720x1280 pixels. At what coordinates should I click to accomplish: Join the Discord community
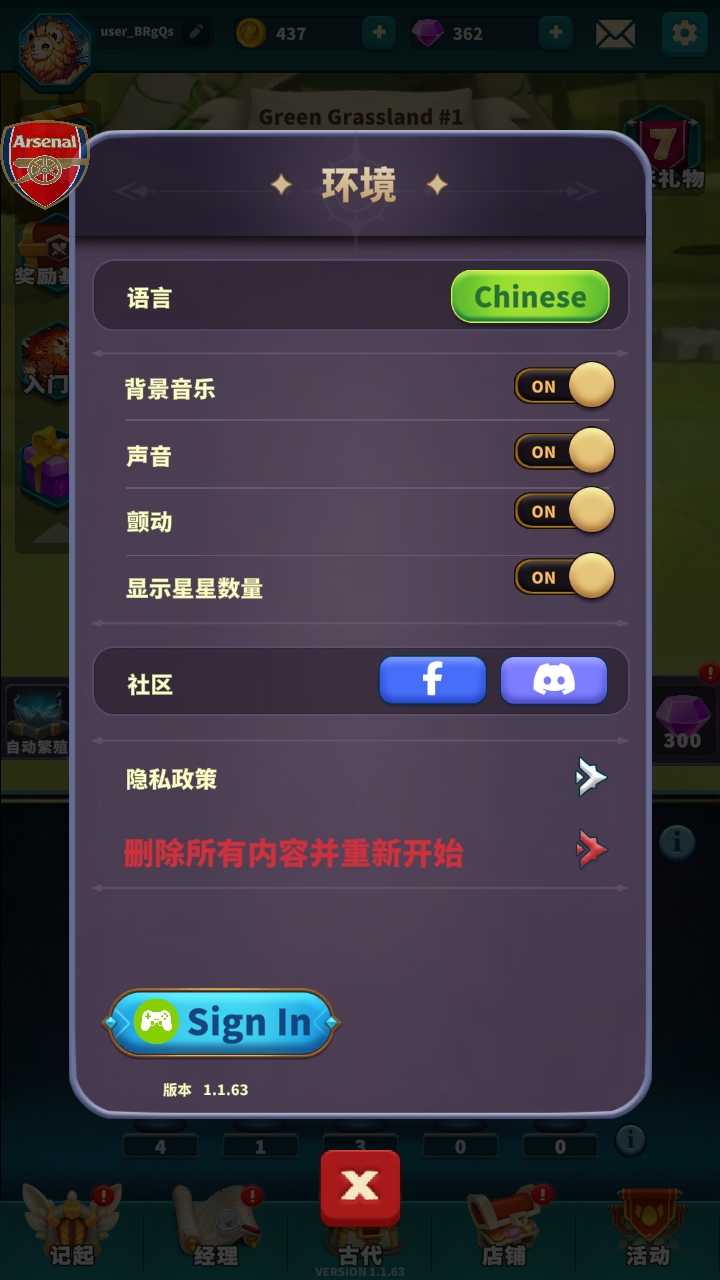point(553,681)
